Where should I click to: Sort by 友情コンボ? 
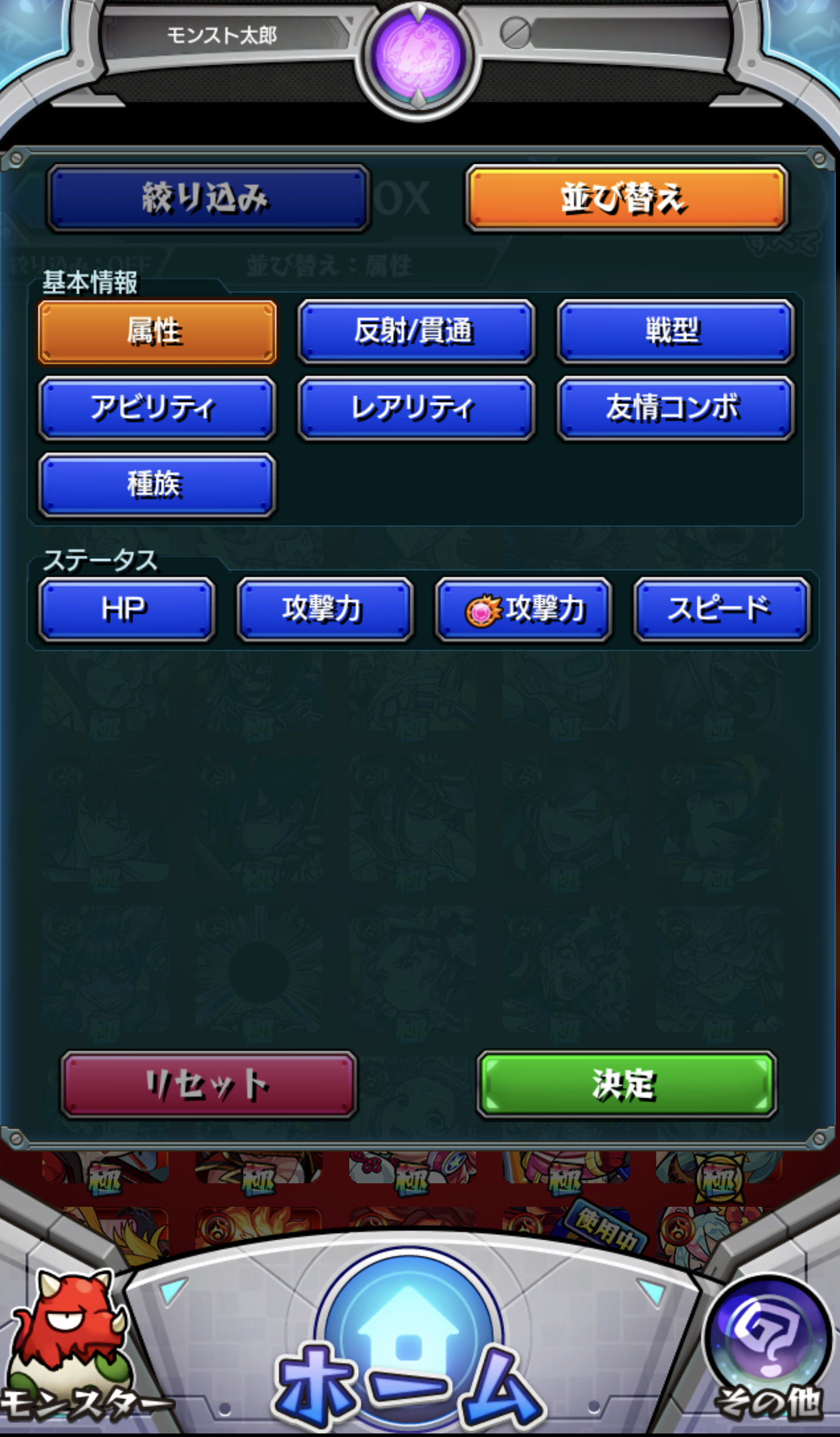[675, 408]
